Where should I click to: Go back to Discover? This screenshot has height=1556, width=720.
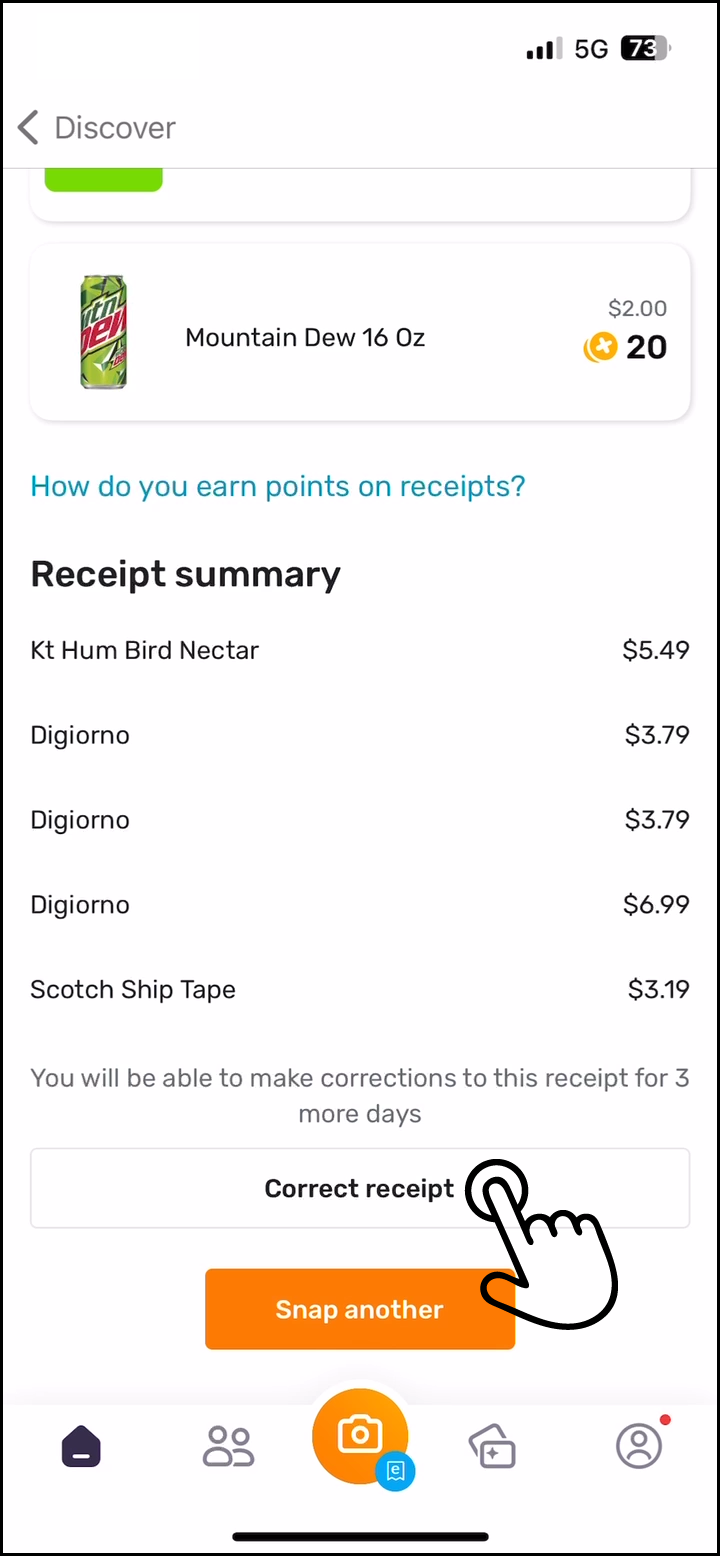pyautogui.click(x=96, y=128)
